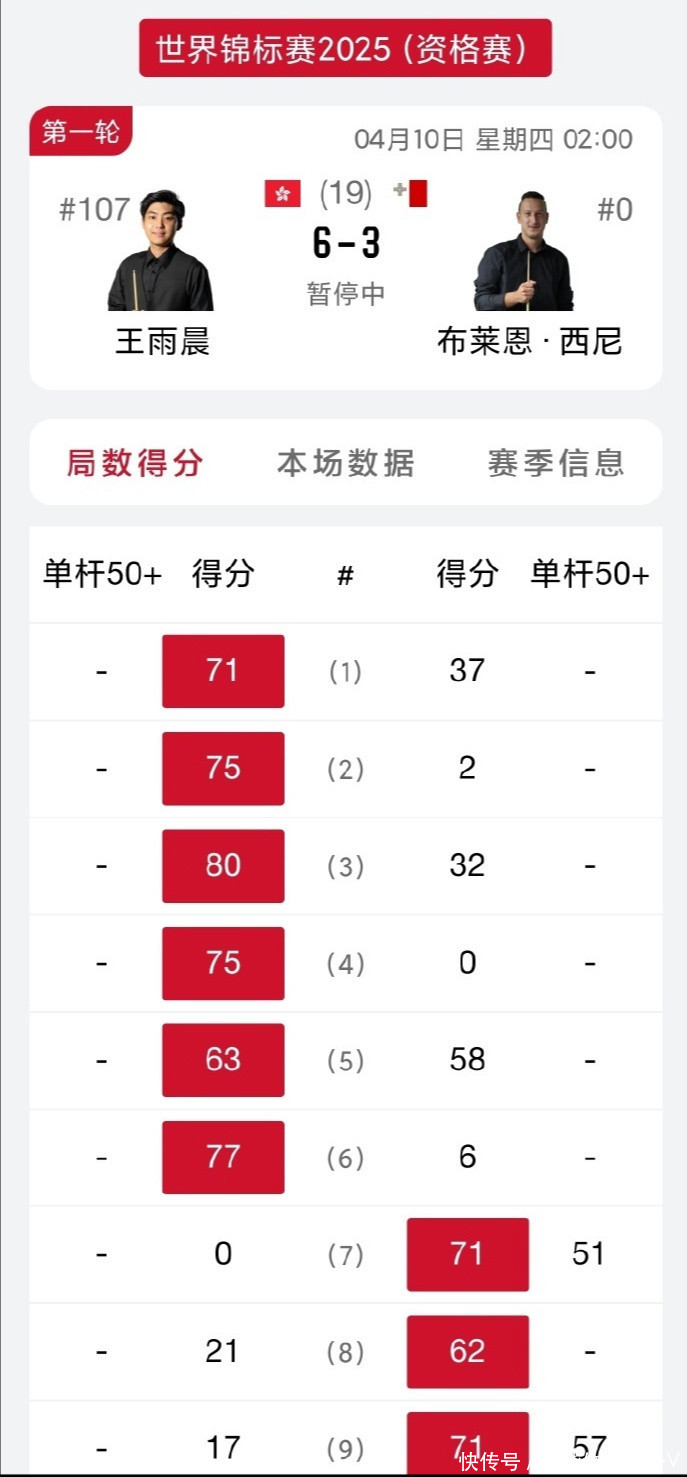
Task: Select the 局数得分 tab
Action: (135, 463)
